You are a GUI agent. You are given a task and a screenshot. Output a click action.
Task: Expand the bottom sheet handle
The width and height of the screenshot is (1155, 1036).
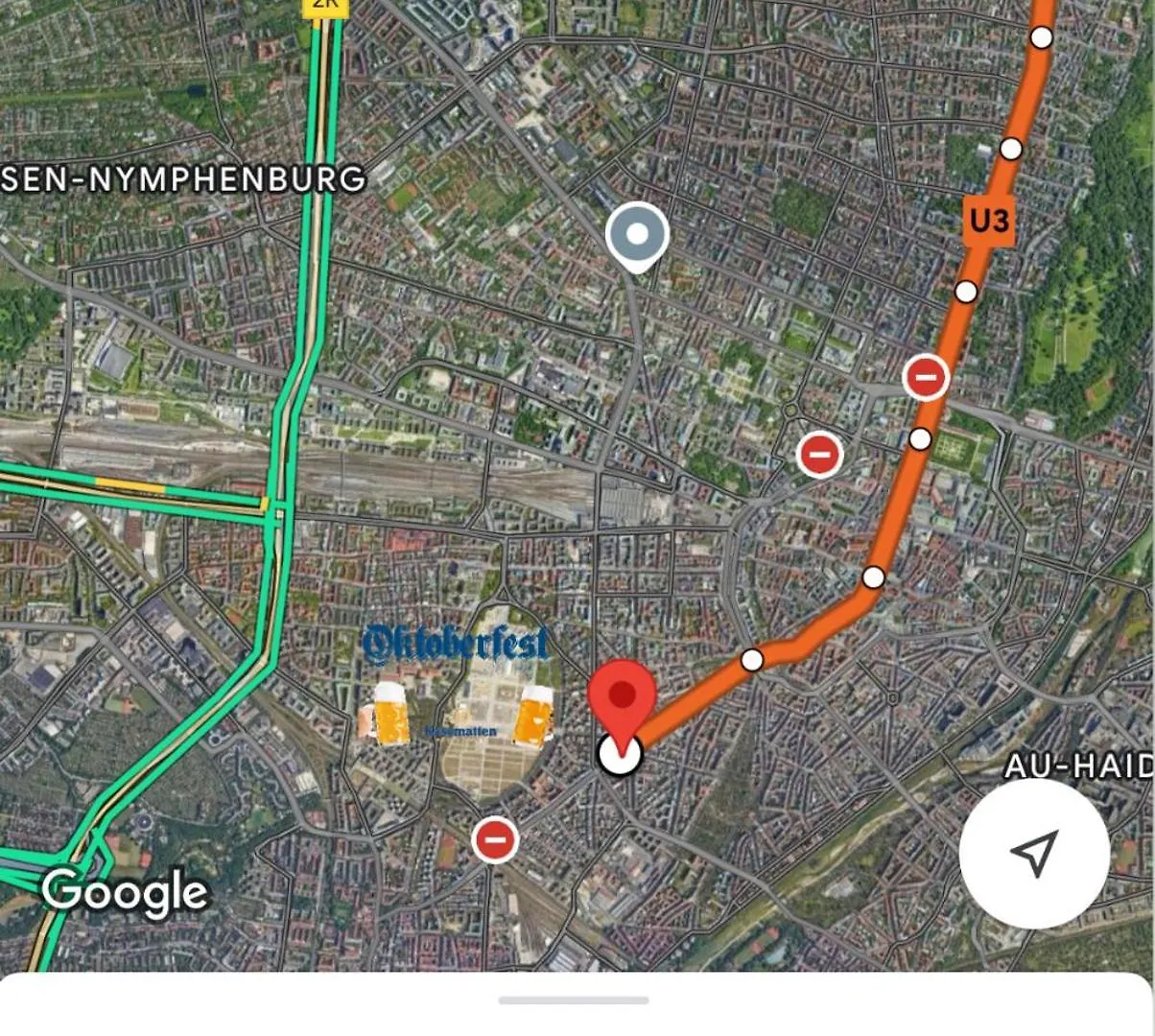pyautogui.click(x=574, y=1001)
